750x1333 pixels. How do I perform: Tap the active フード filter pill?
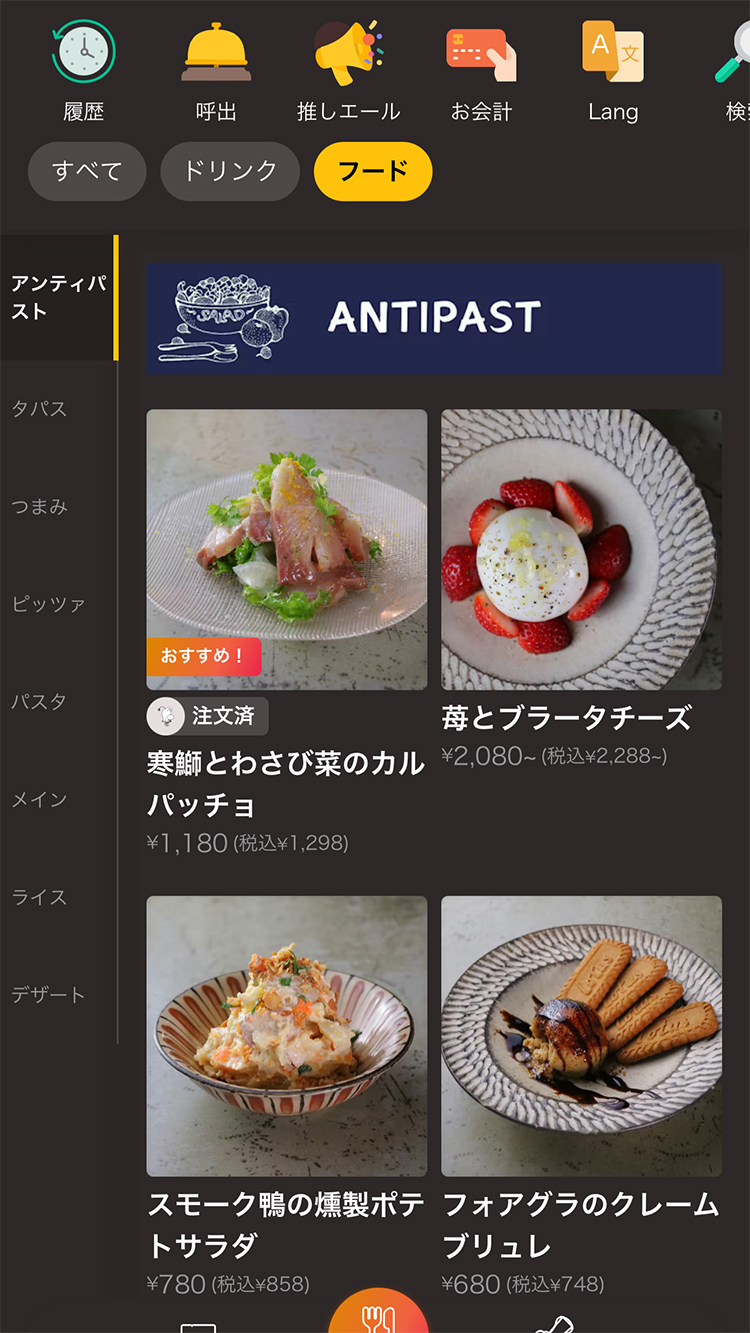coord(372,171)
